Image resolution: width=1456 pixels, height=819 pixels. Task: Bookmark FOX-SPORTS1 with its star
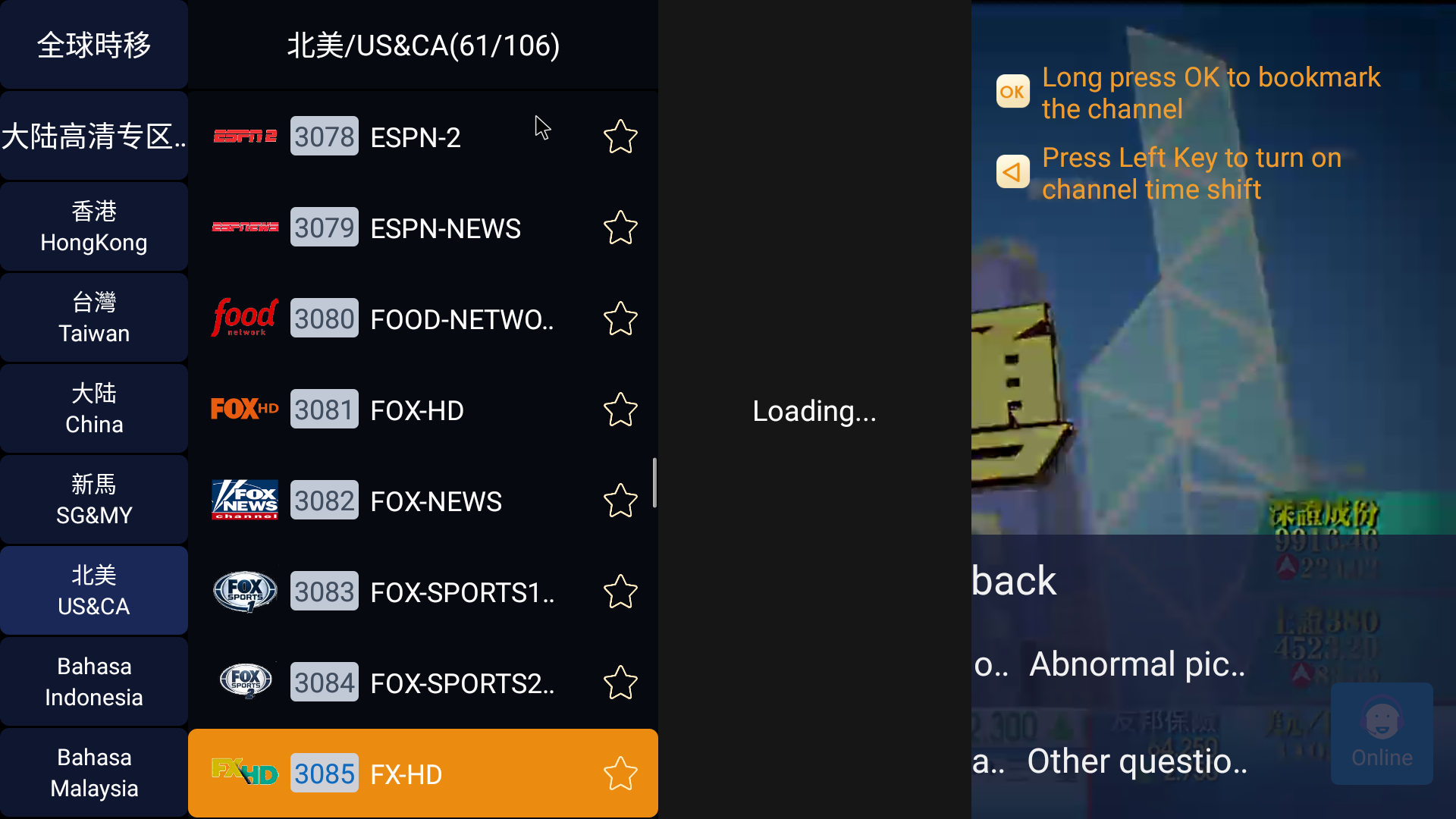pyautogui.click(x=620, y=592)
